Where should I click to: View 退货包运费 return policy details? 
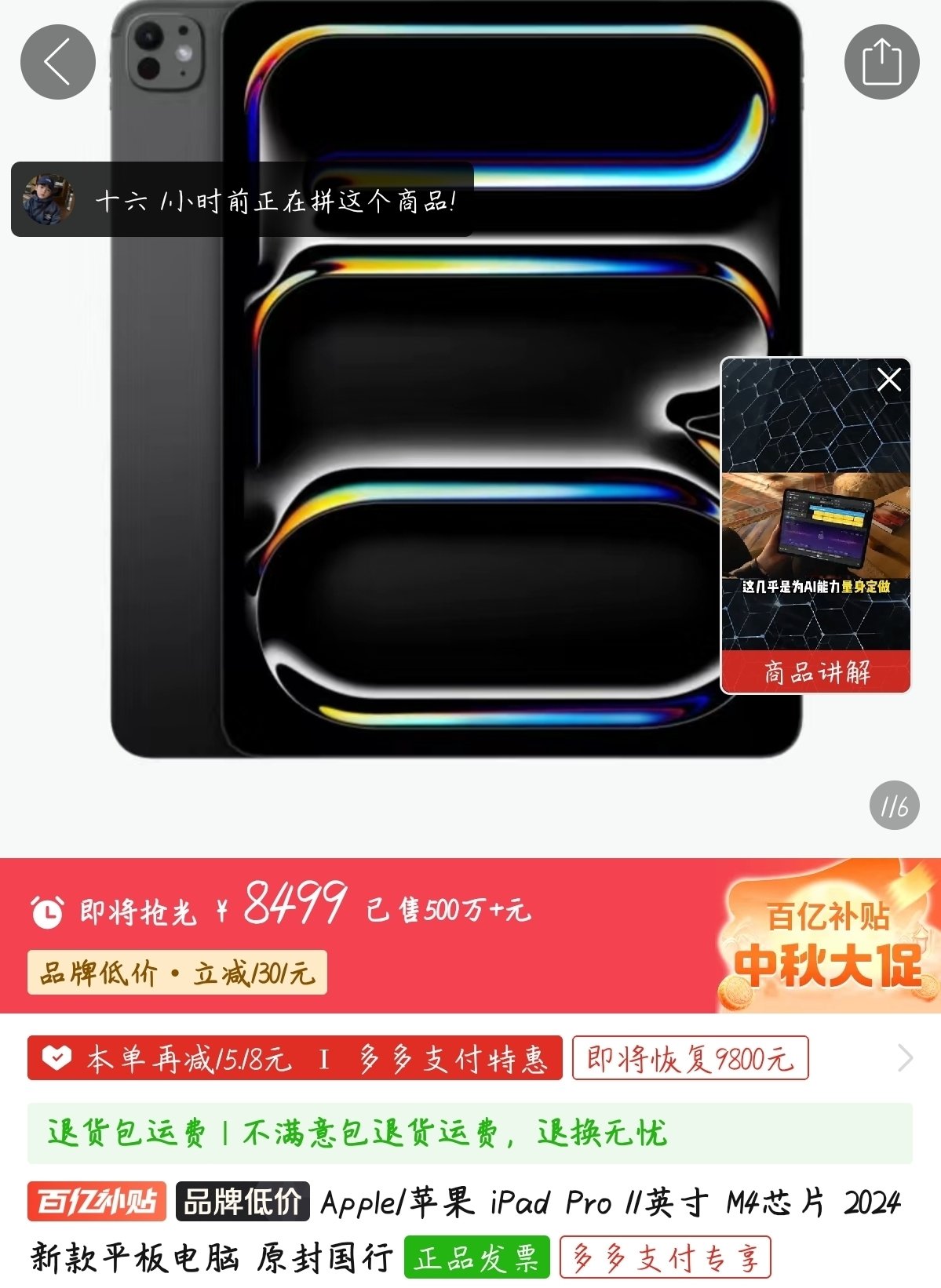tap(469, 1133)
